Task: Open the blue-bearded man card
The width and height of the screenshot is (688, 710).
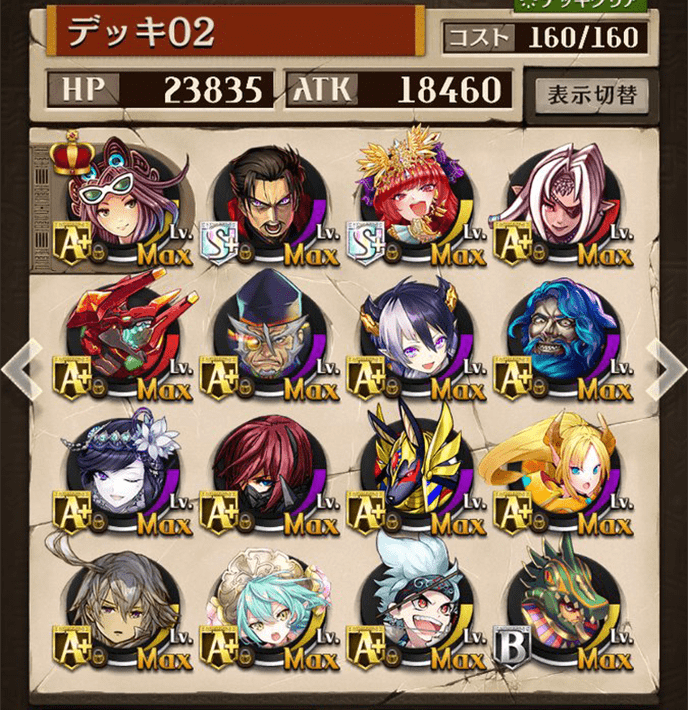Action: coord(558,335)
